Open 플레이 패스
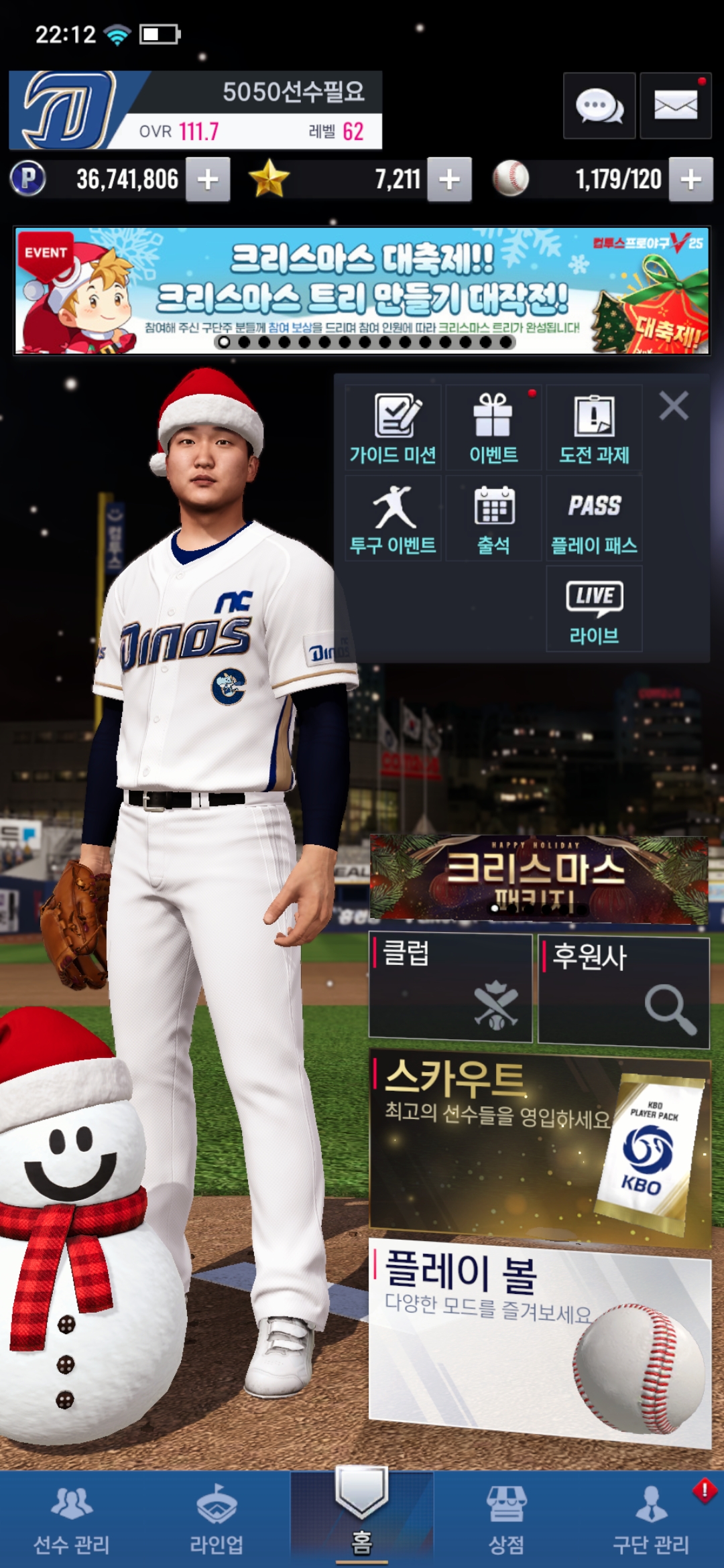Viewport: 724px width, 1568px height. (x=594, y=519)
